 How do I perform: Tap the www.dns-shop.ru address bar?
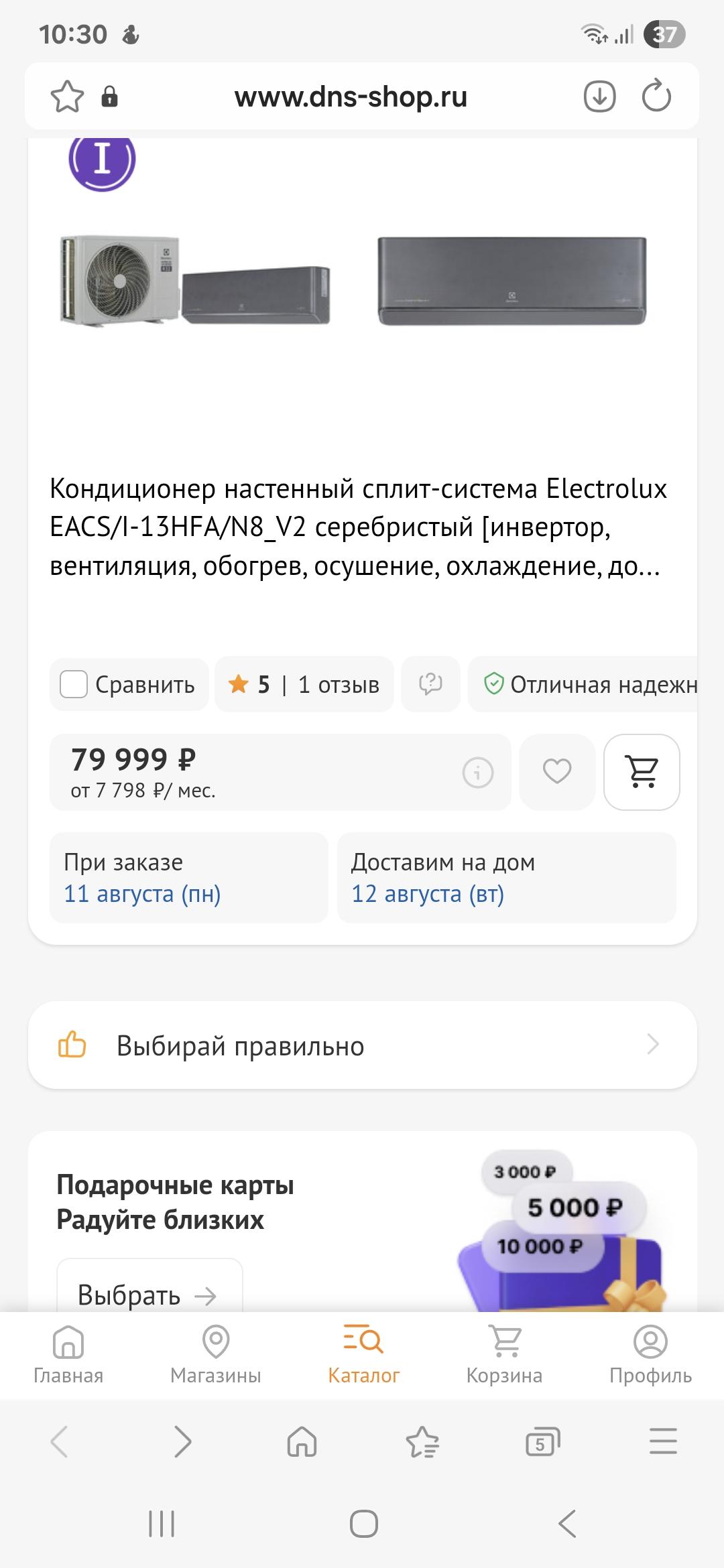pos(351,97)
